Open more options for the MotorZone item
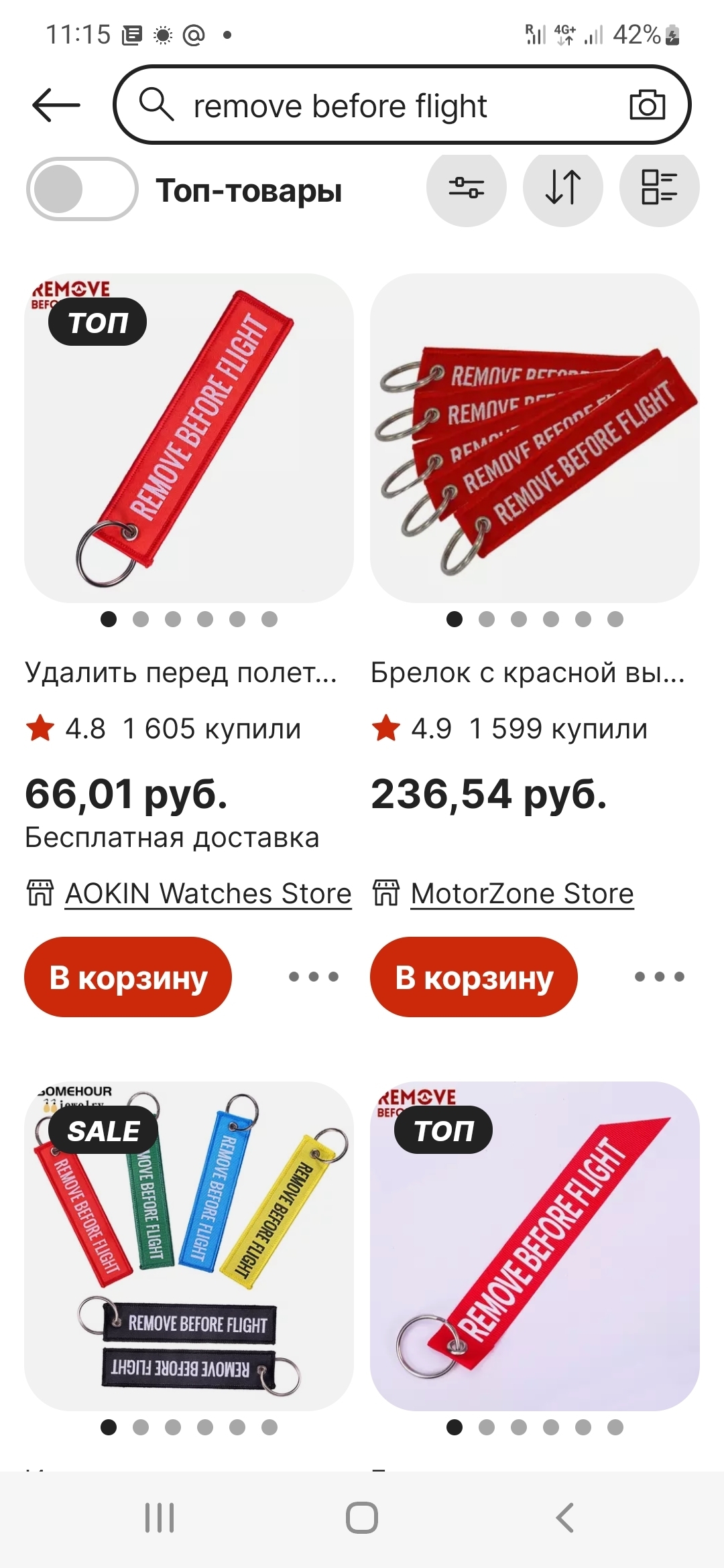724x1568 pixels. click(660, 977)
